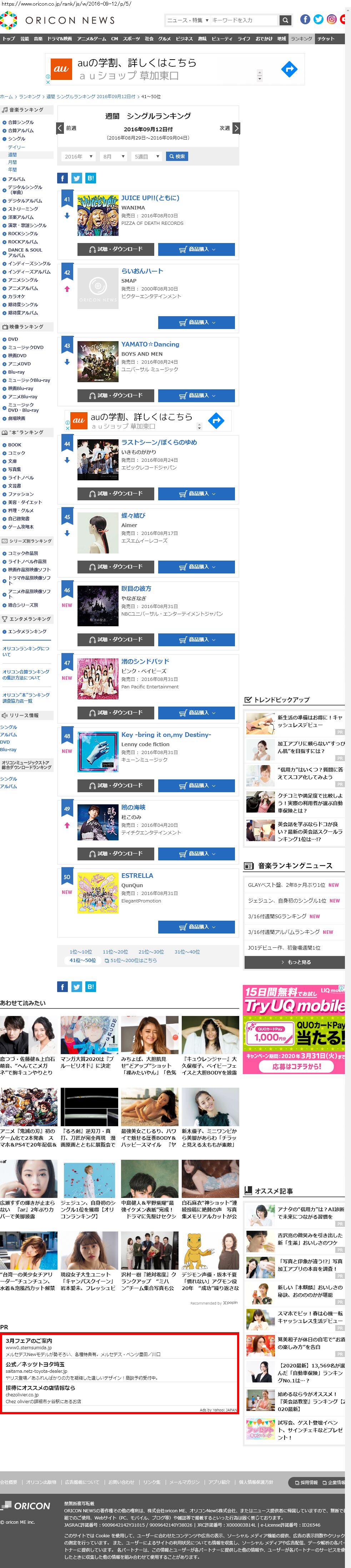Tap 商品購入 for ESTRELLA
The image size is (351, 1568).
pos(196,926)
